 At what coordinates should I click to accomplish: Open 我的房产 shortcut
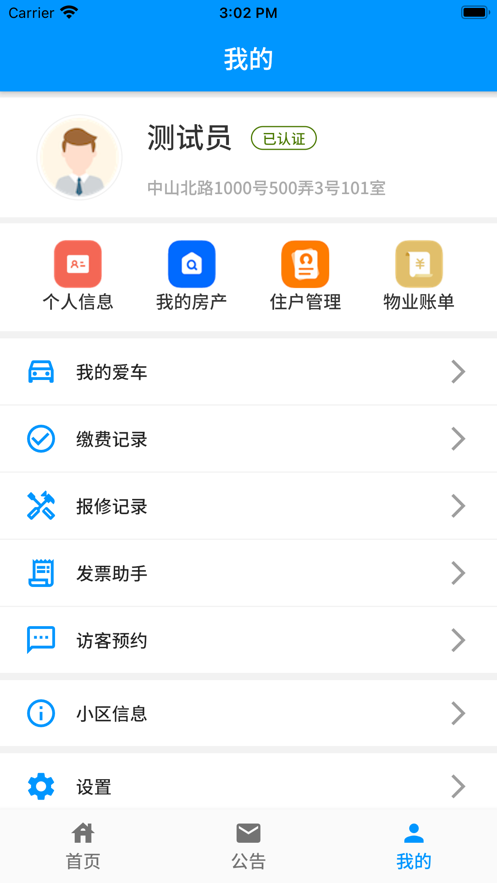pos(191,275)
